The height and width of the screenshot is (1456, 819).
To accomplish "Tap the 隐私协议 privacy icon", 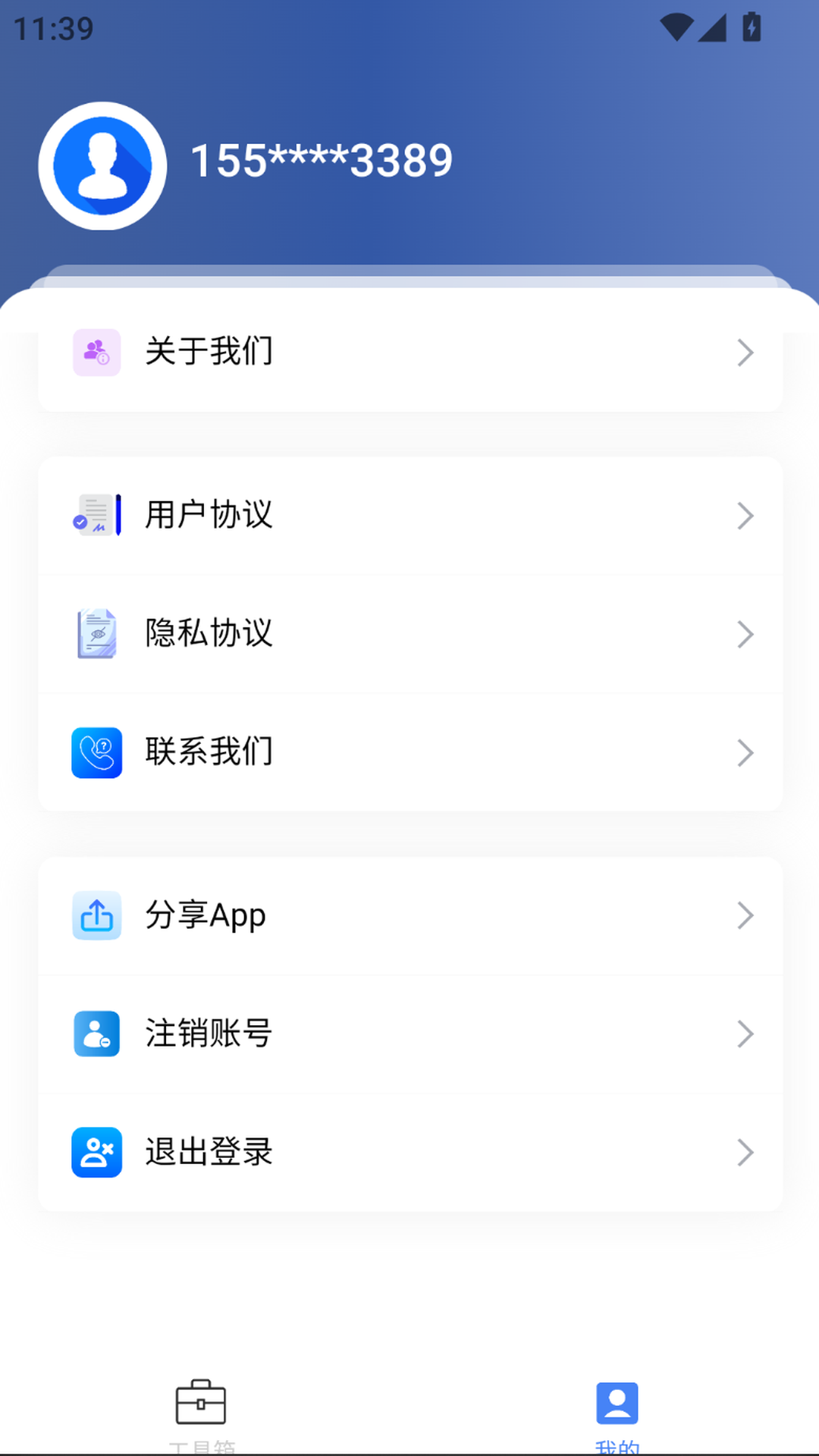I will point(96,634).
